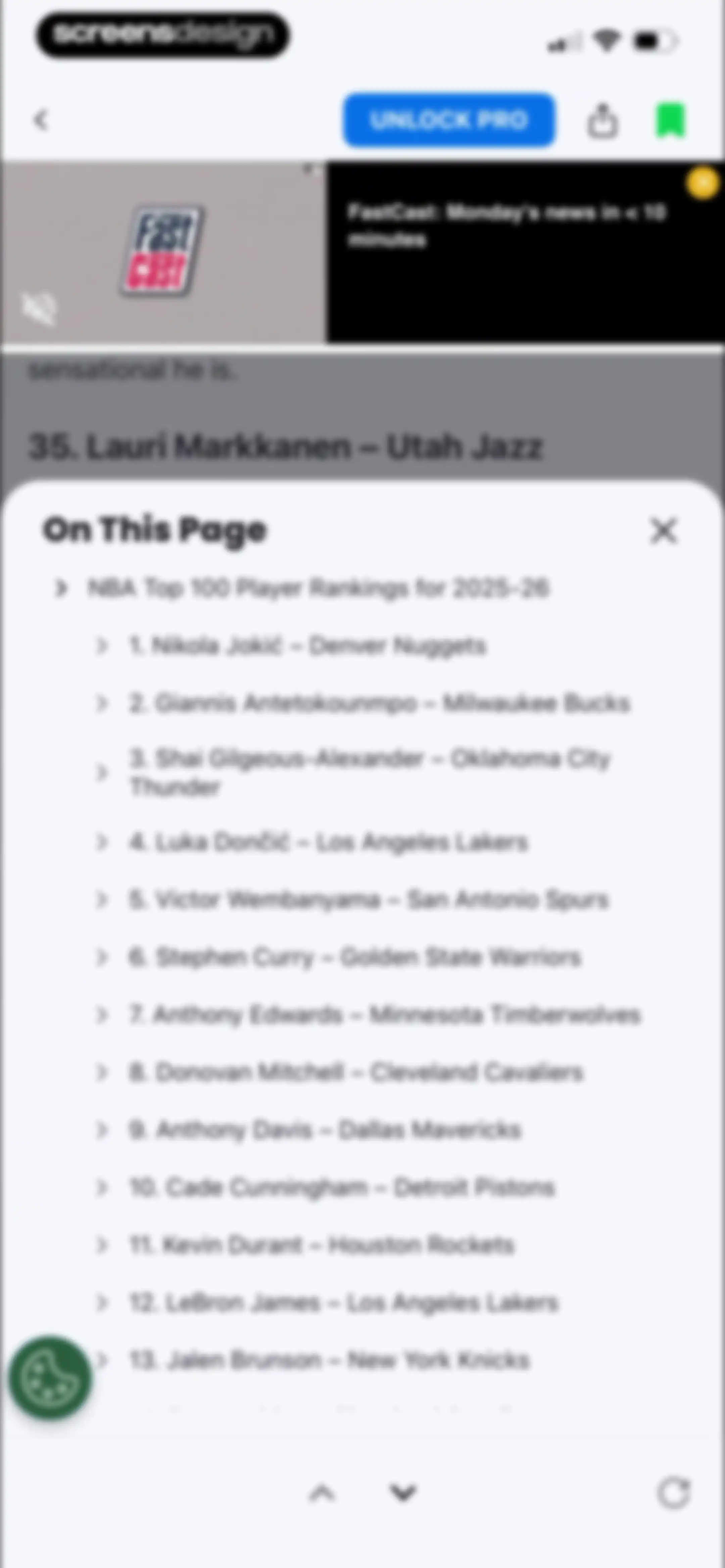This screenshot has width=725, height=1568.
Task: Toggle the green bookmark icon
Action: (x=671, y=121)
